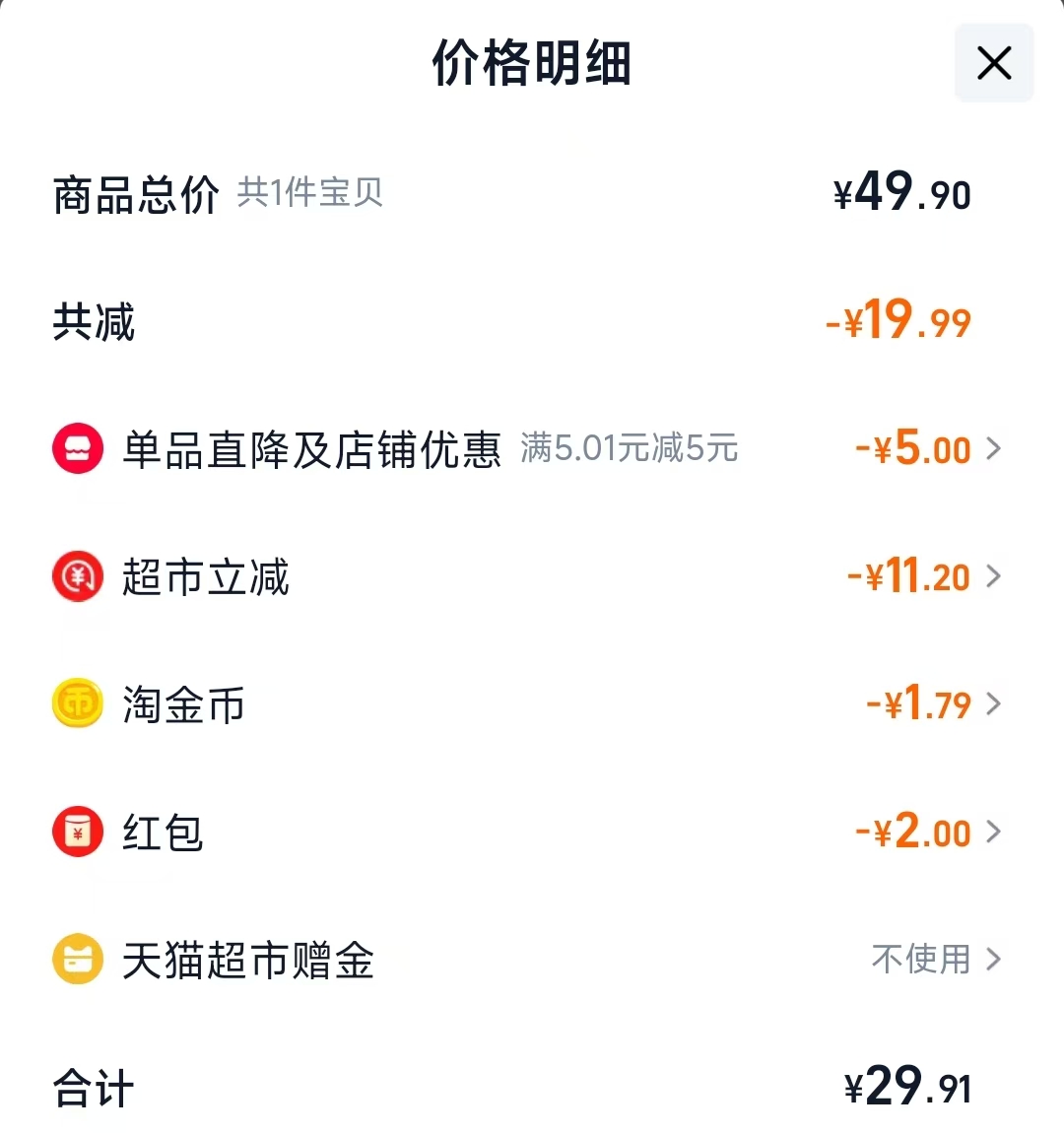Click the 超市立减 red circular yuan icon

click(77, 576)
